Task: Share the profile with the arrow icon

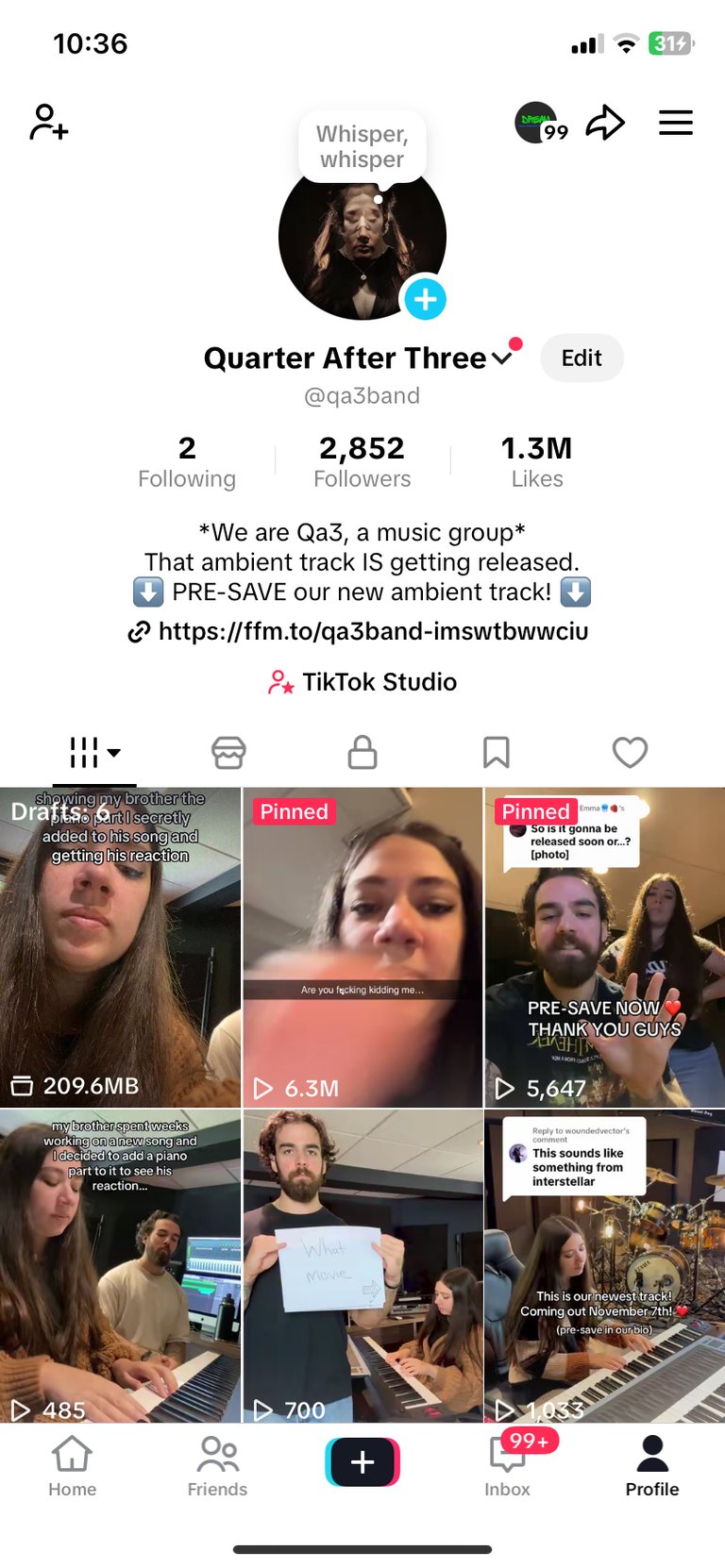Action: click(x=605, y=123)
